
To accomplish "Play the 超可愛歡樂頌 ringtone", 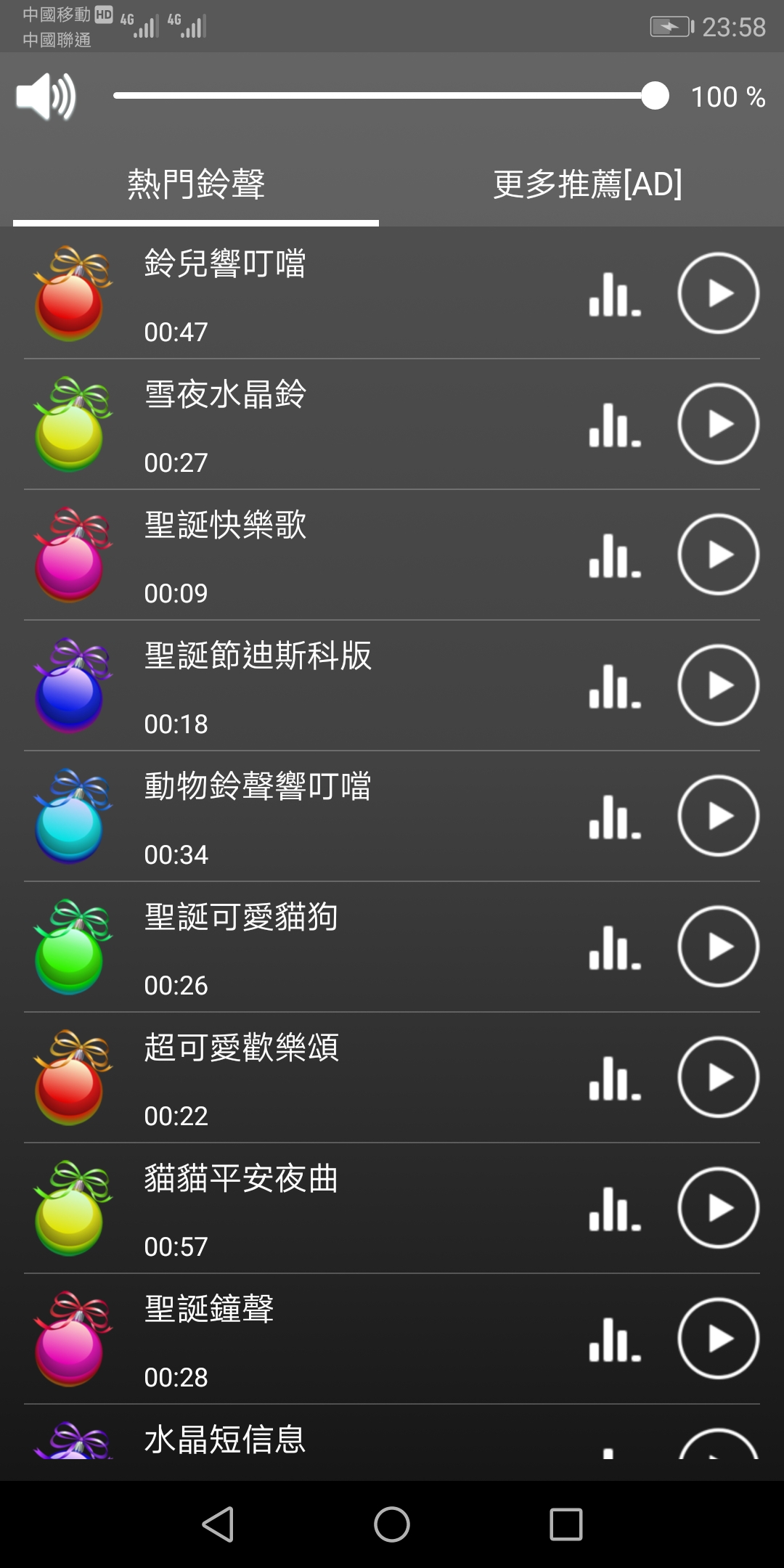I will (x=718, y=1077).
